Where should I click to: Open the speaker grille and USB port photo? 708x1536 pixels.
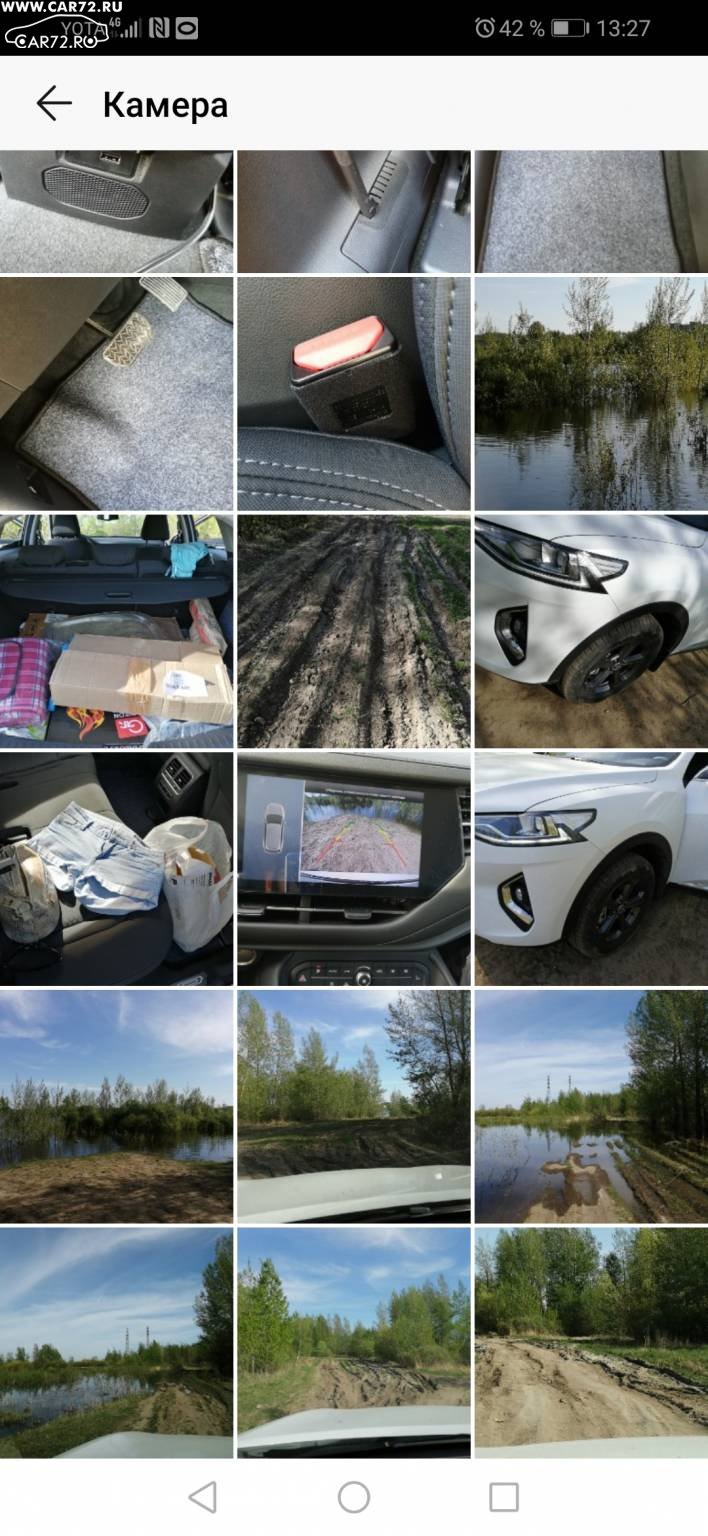pos(116,211)
